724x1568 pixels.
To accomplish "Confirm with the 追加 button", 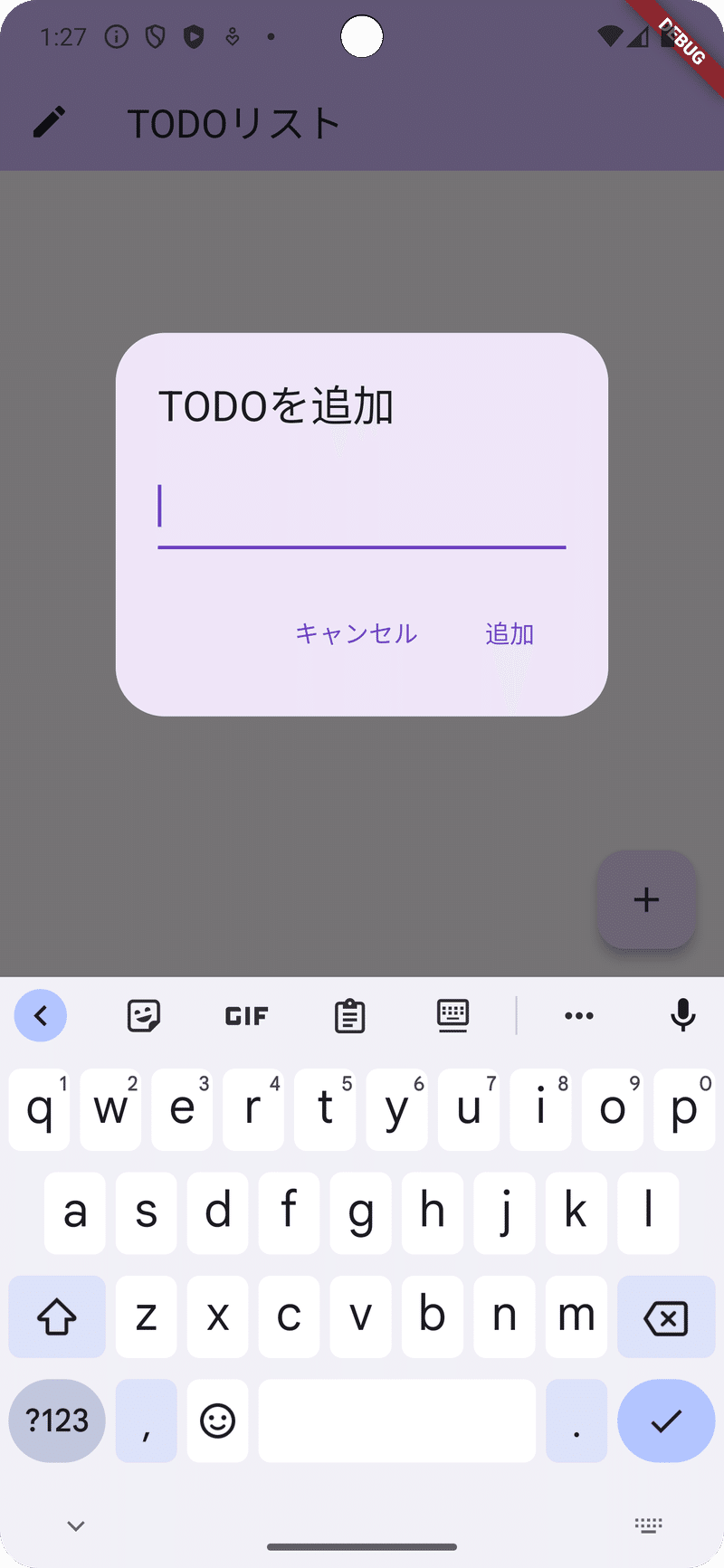I will pos(510,633).
